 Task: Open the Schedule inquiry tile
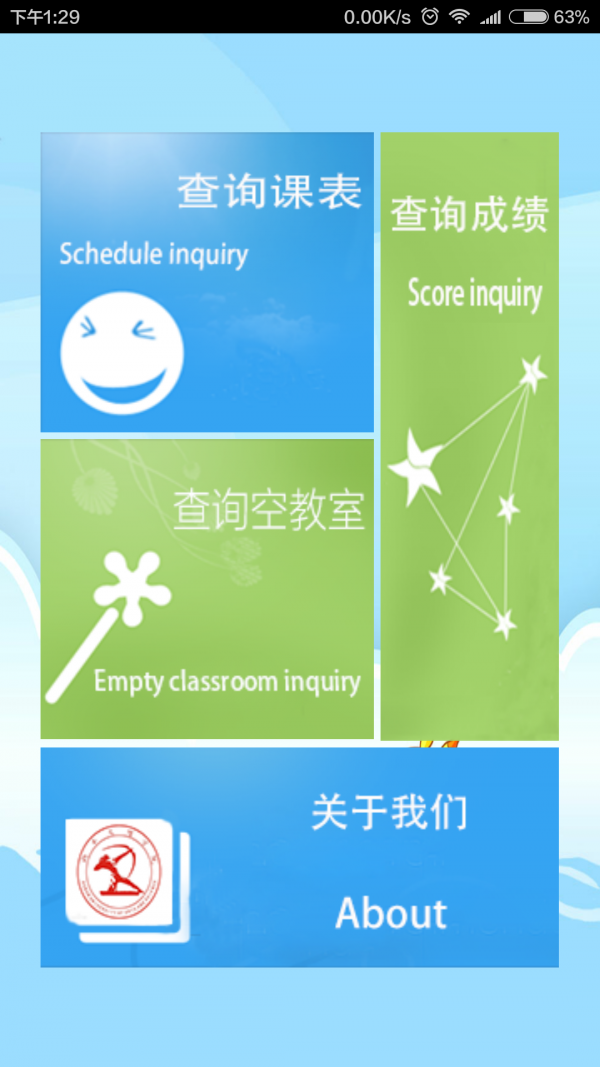(x=207, y=282)
